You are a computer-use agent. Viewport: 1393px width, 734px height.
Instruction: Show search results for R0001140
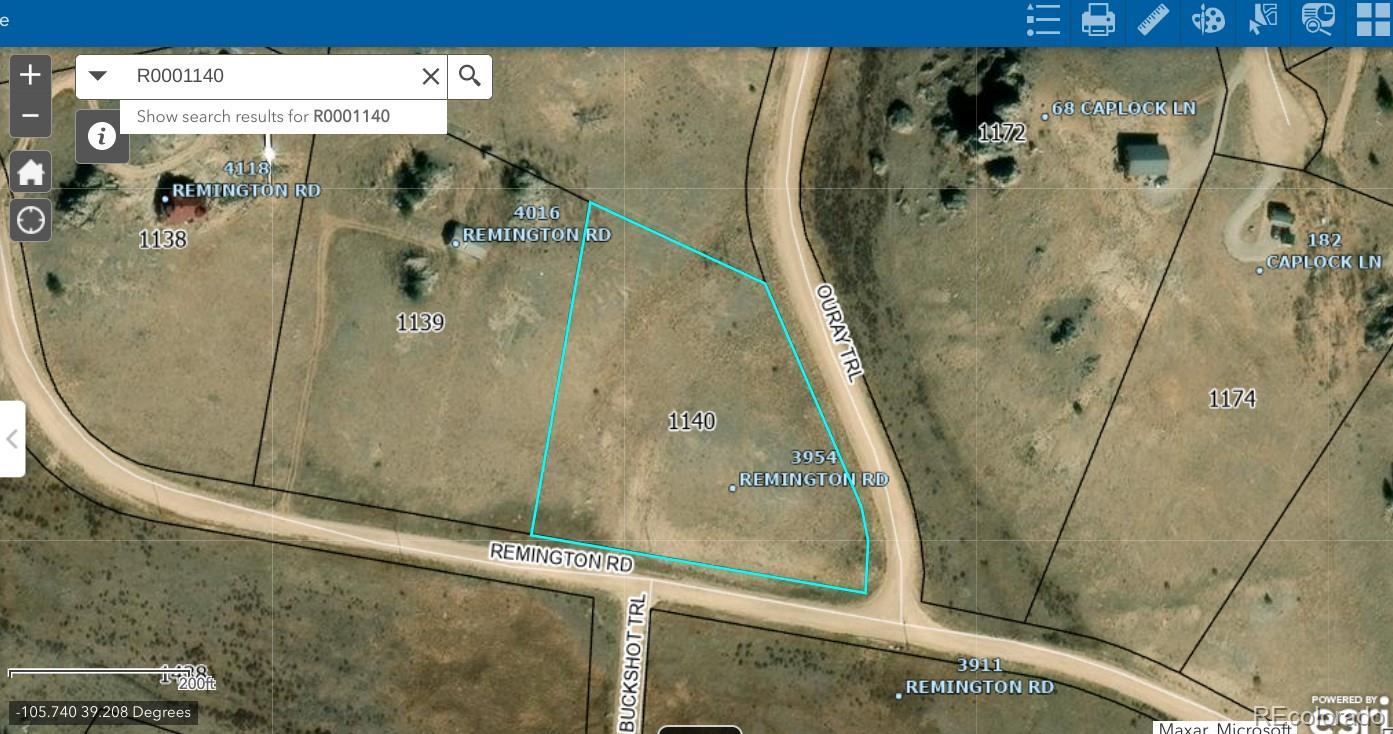[x=263, y=116]
